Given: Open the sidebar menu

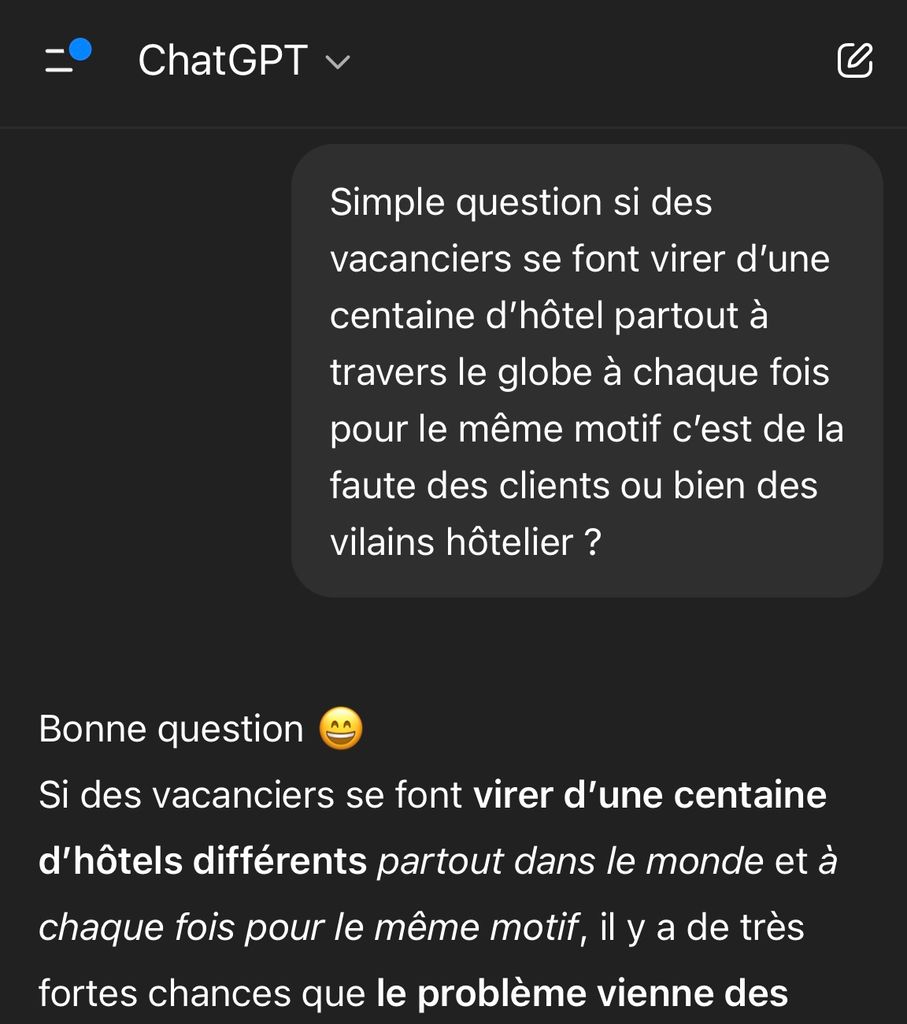Looking at the screenshot, I should point(66,60).
